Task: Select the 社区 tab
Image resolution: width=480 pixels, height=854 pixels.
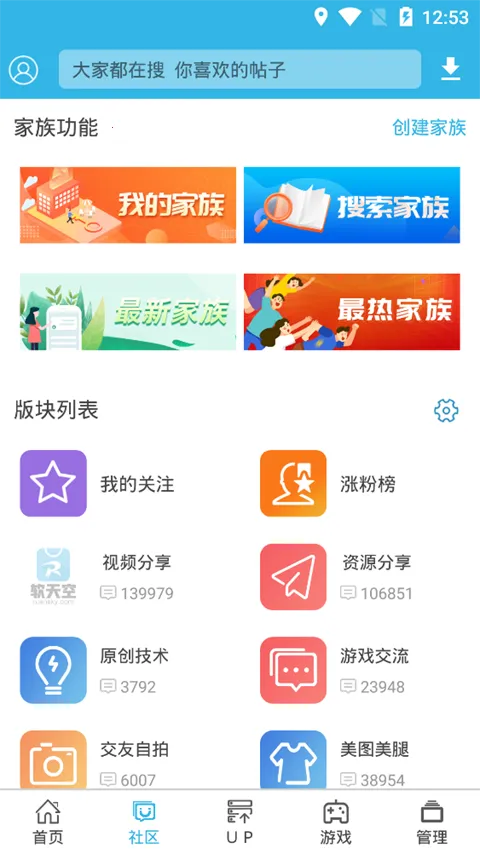Action: [x=144, y=822]
